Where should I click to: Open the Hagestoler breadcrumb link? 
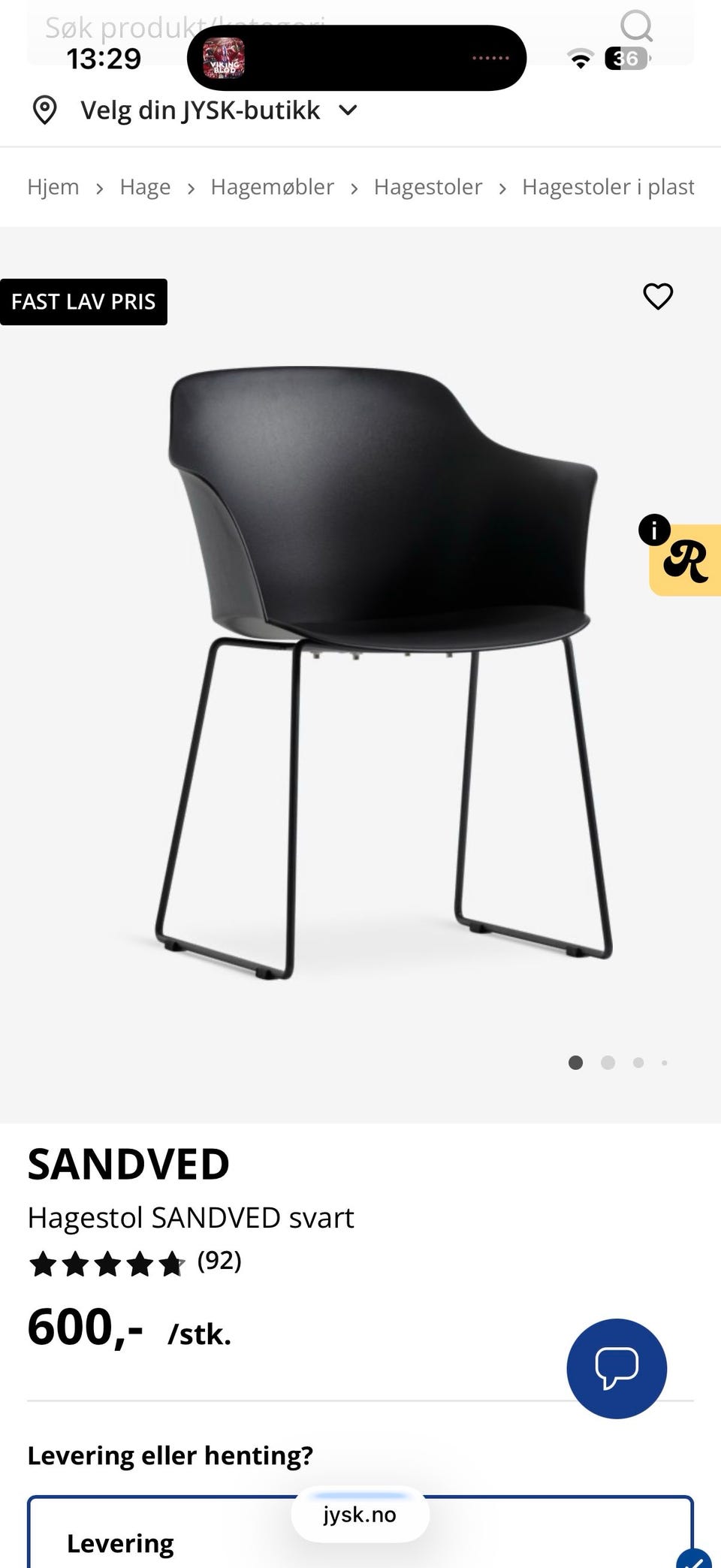point(427,187)
